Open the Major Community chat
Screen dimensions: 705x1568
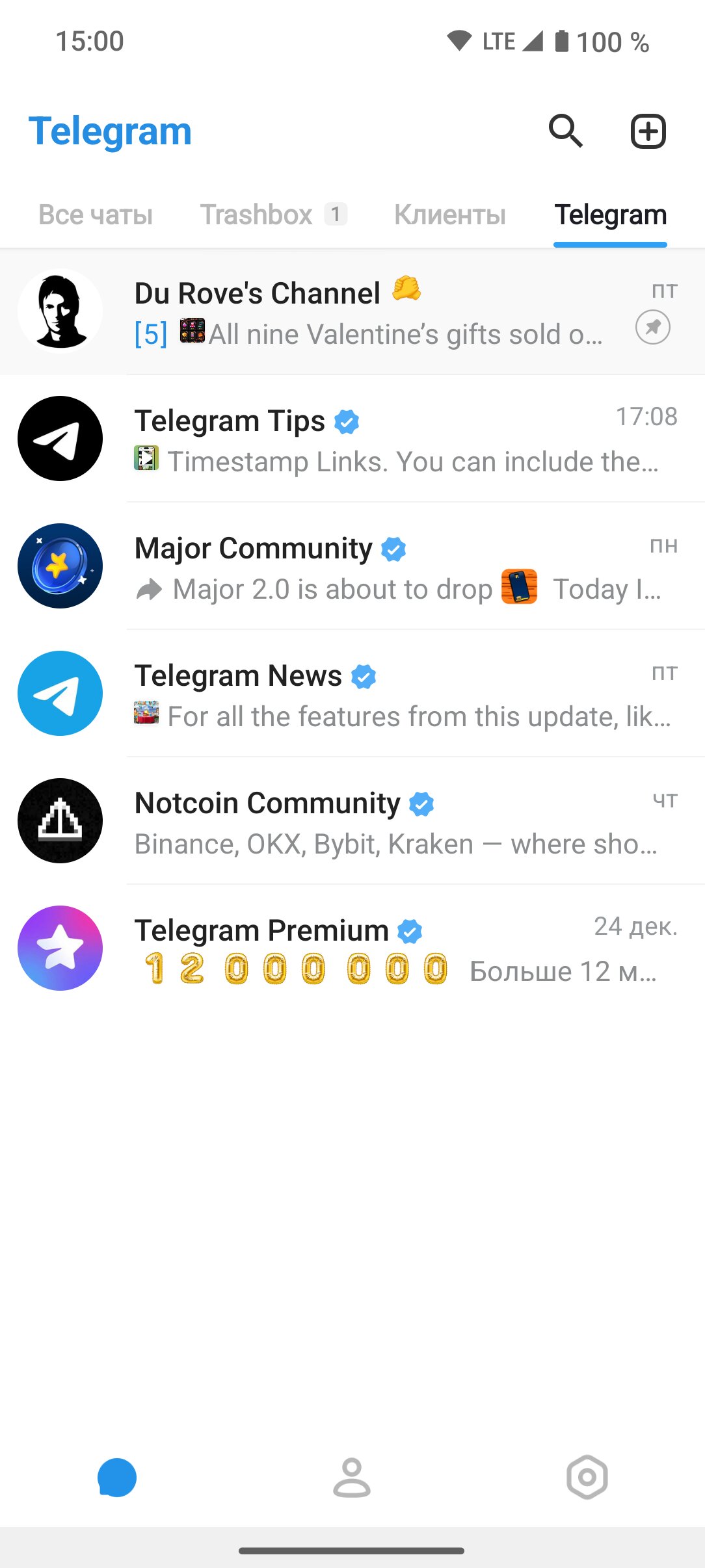coord(352,566)
